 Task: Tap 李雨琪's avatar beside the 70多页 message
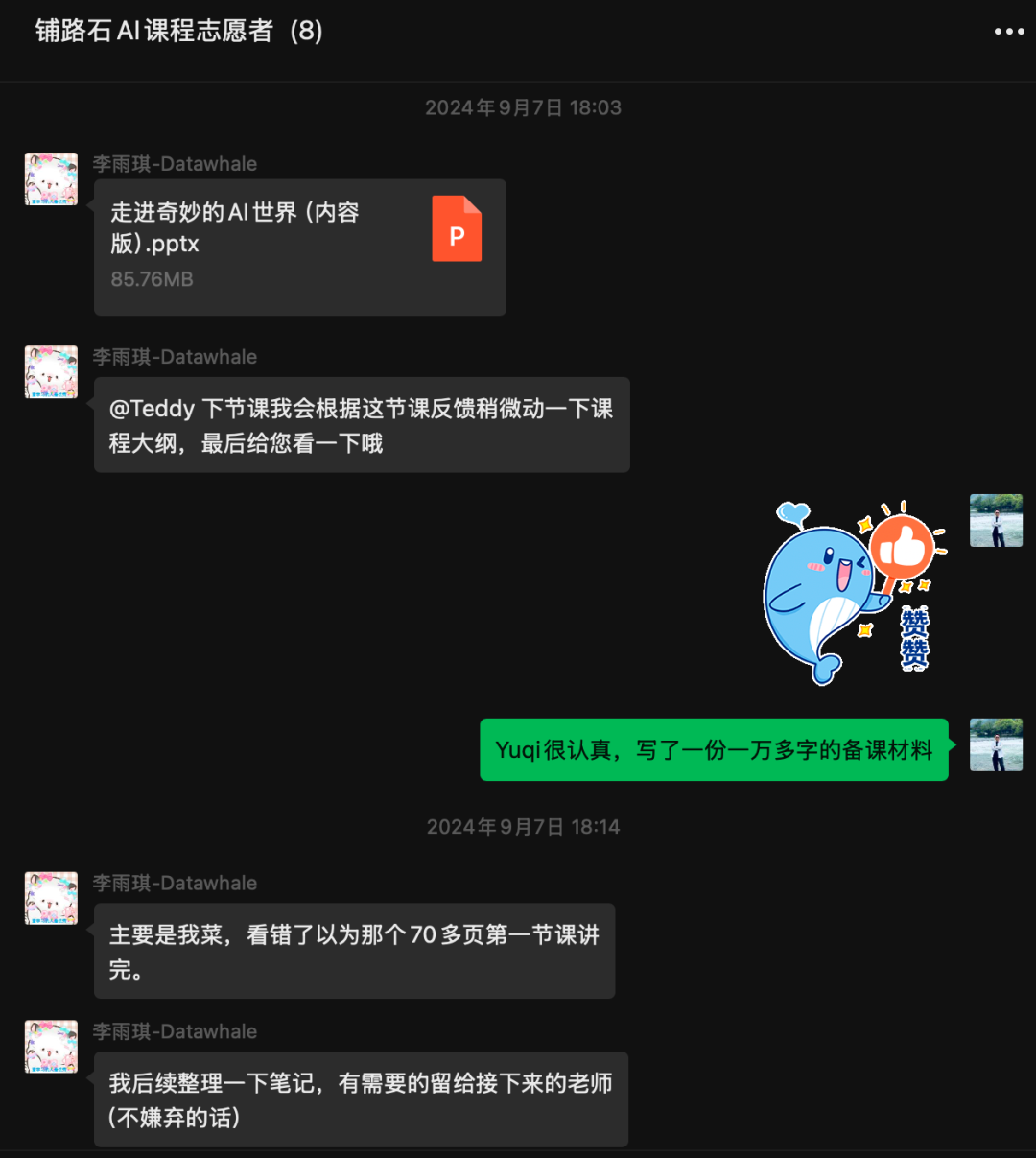(51, 898)
